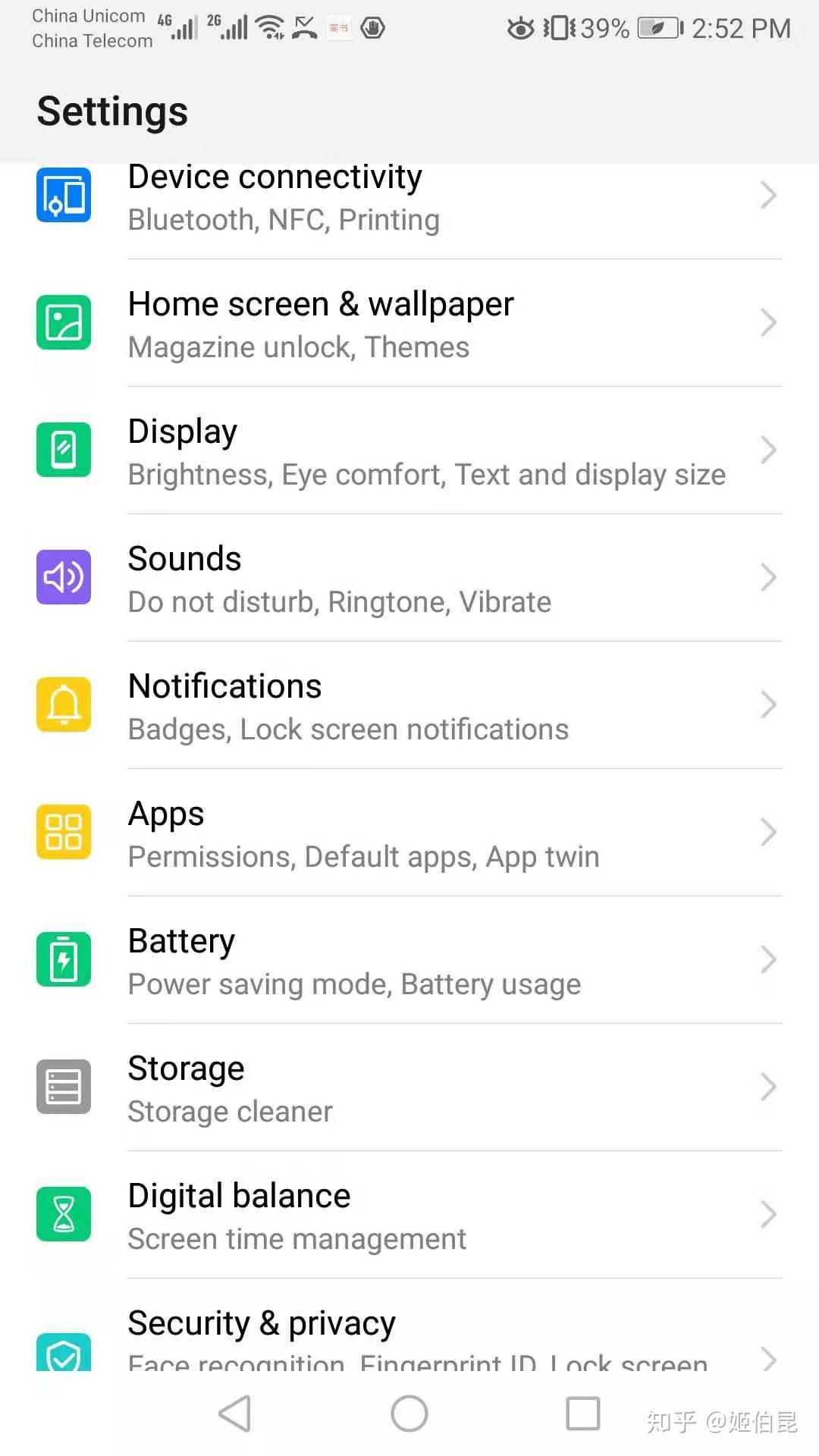Open the Apps settings row
The height and width of the screenshot is (1456, 819).
click(409, 833)
